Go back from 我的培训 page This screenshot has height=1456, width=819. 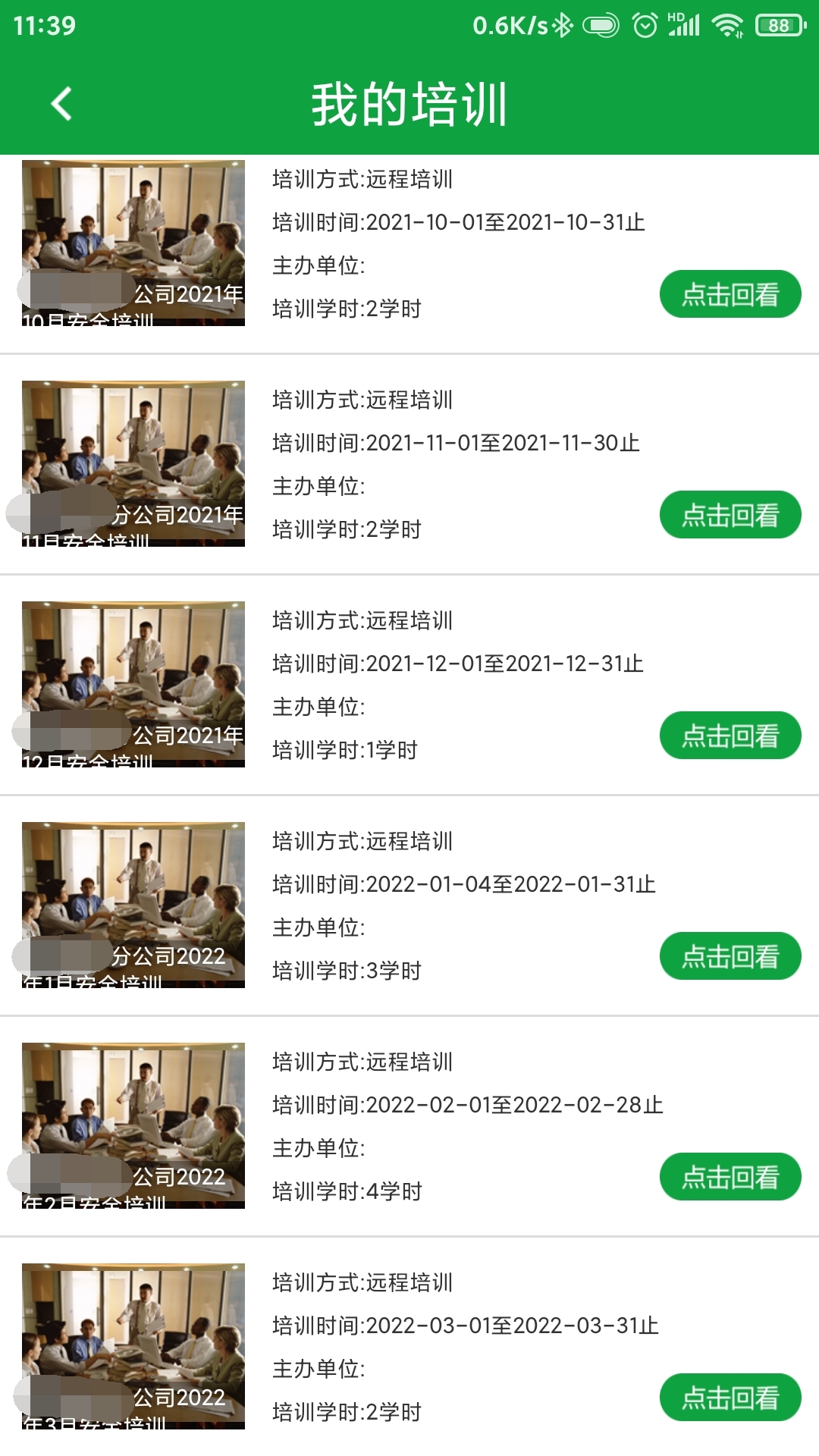tap(62, 104)
